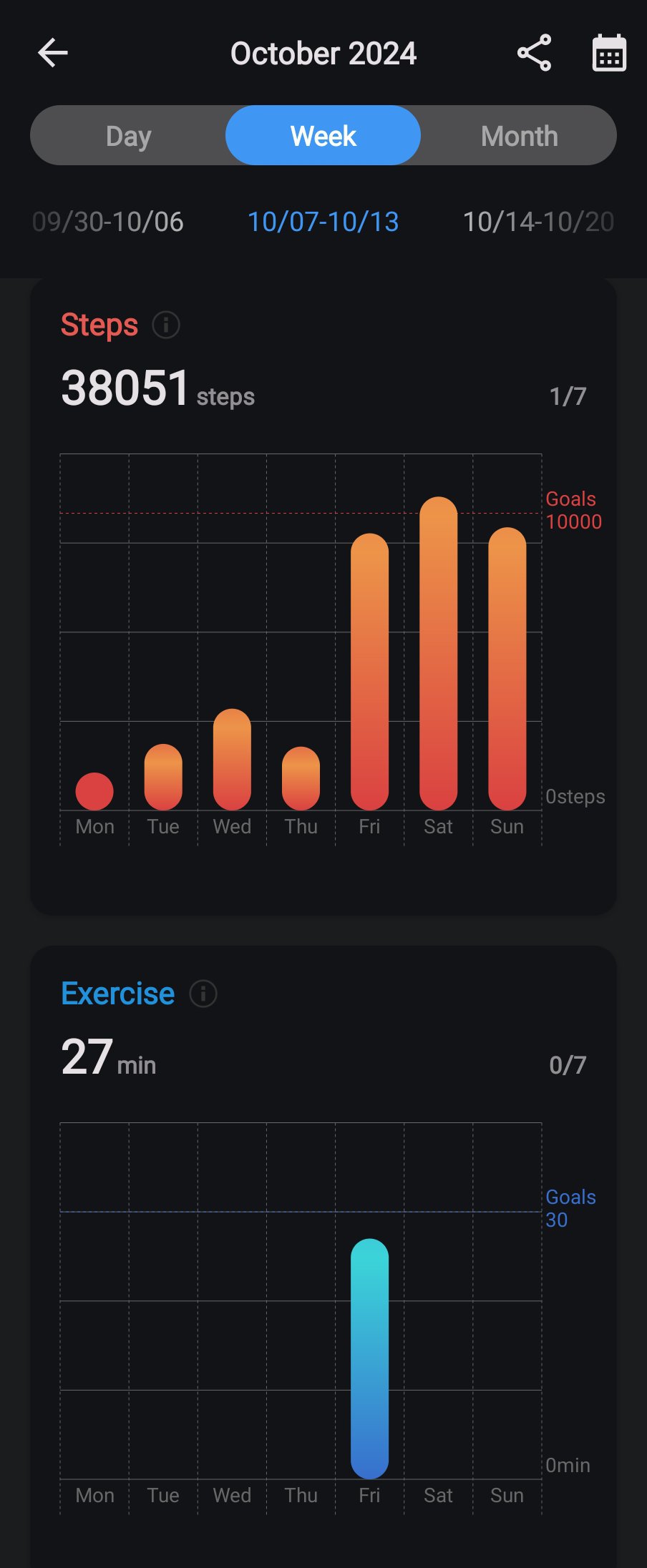The image size is (647, 1568).
Task: Tap Saturday's bar in the Steps chart
Action: coord(438,655)
